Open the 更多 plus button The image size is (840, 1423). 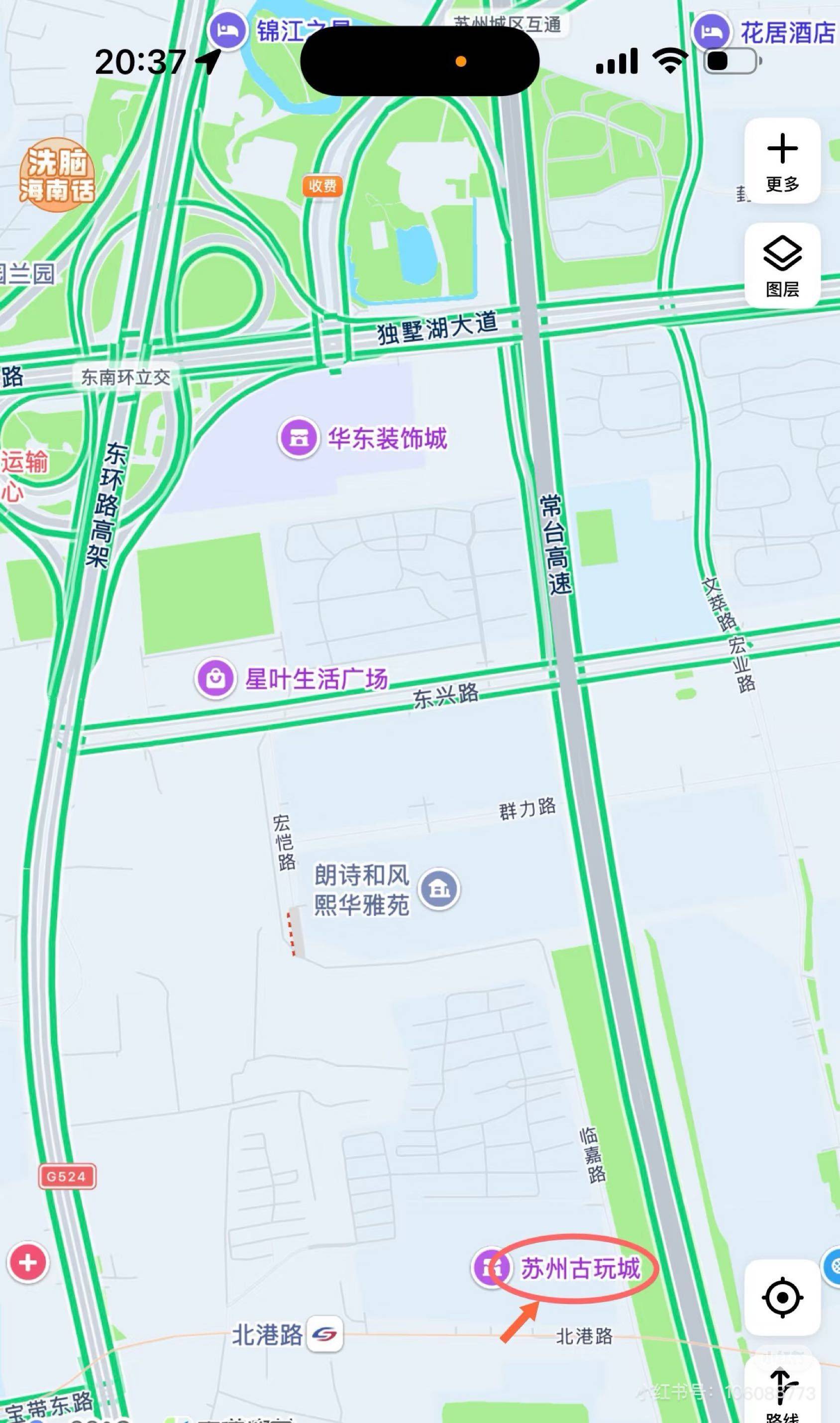pos(782,161)
